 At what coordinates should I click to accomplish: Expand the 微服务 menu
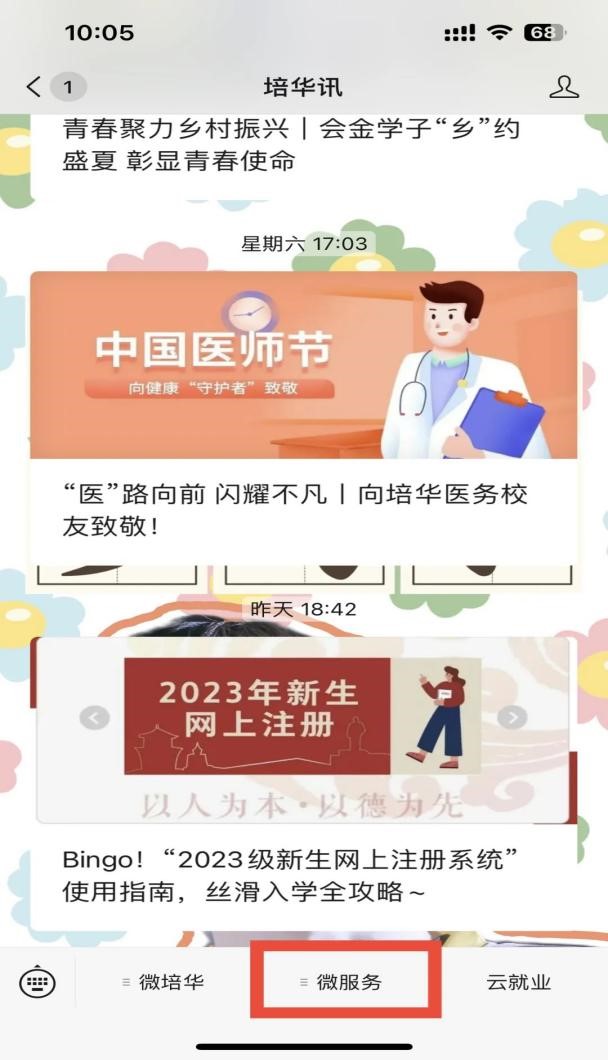tap(341, 982)
